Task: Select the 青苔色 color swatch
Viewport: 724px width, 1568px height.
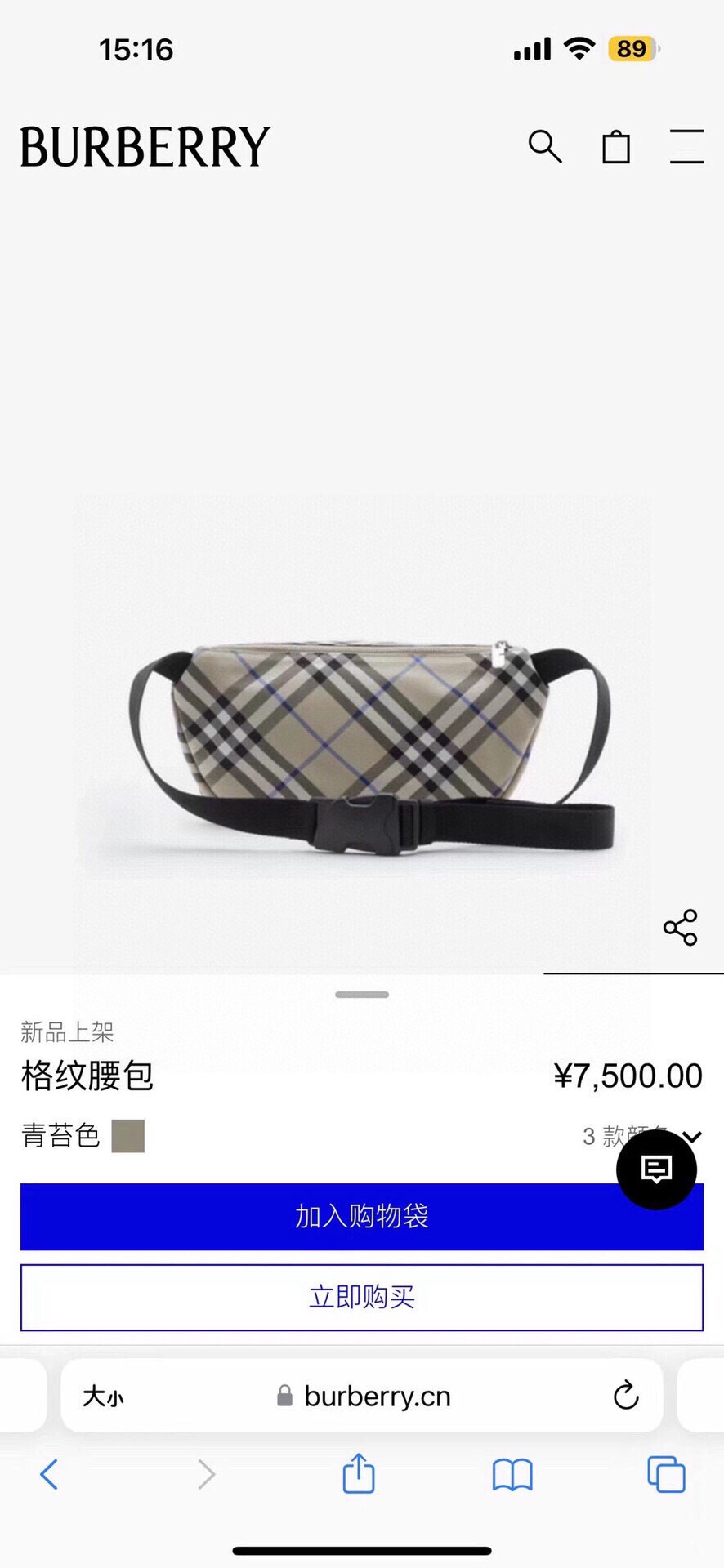Action: (128, 1136)
